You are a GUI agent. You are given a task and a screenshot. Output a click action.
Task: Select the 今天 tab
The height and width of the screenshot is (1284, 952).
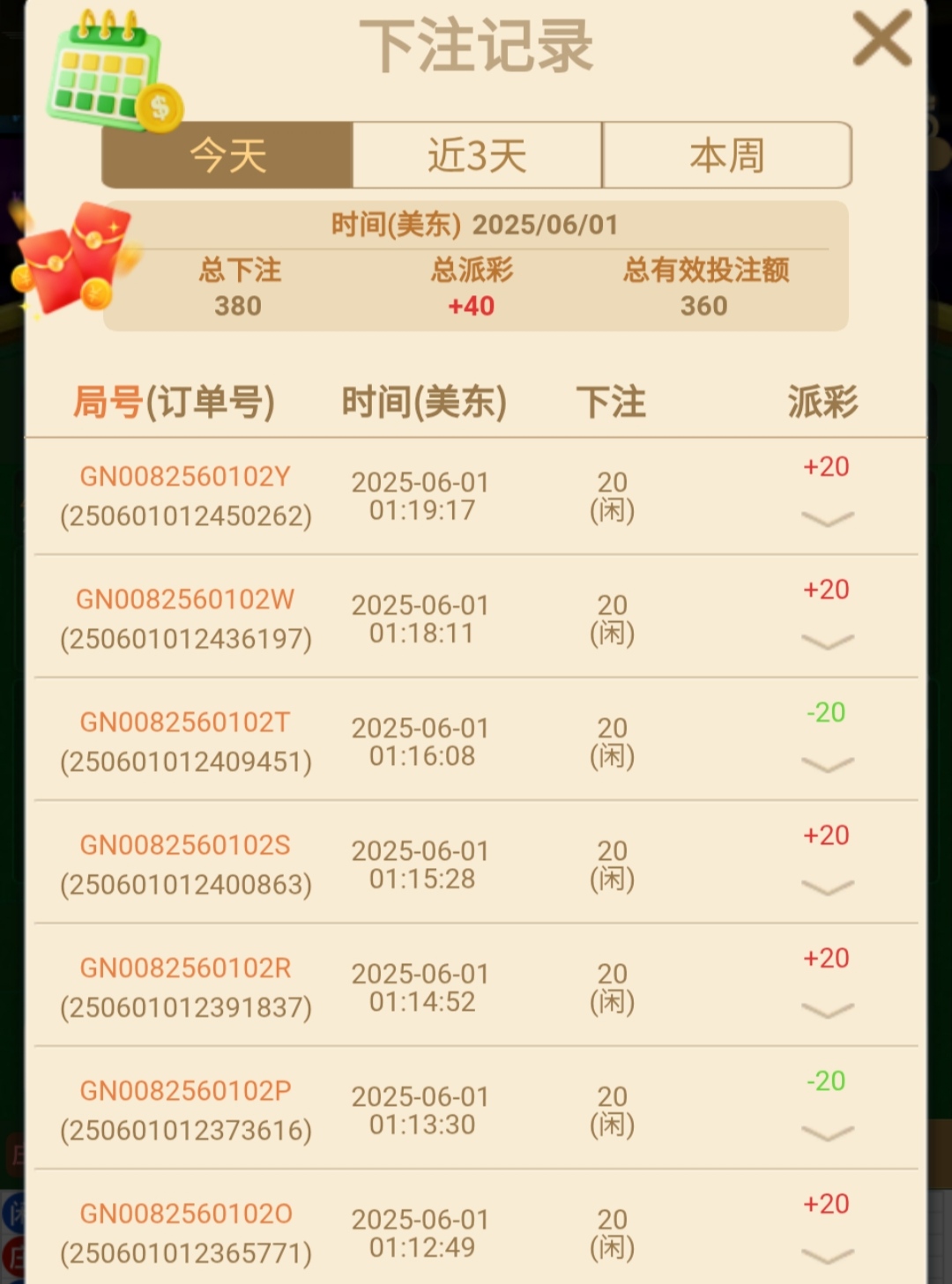point(227,155)
